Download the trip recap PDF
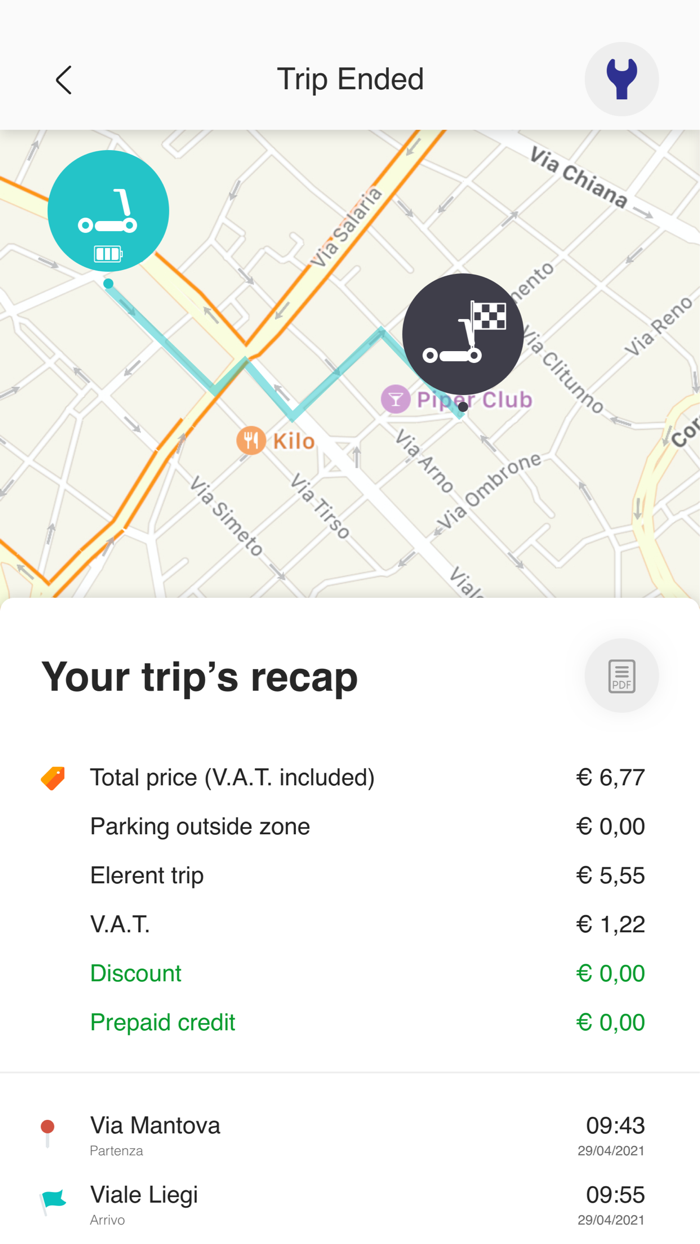The height and width of the screenshot is (1244, 700). tap(621, 676)
